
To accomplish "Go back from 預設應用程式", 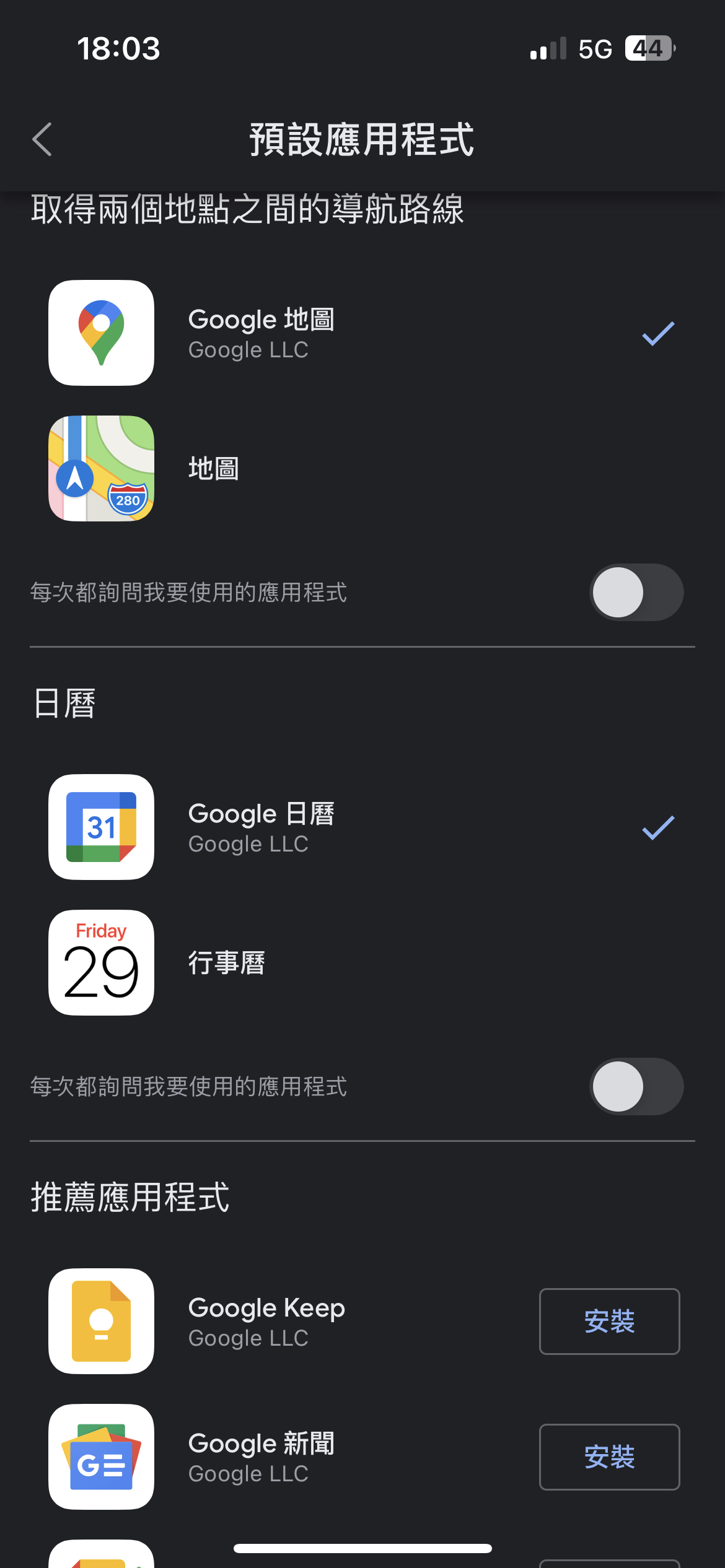I will (x=42, y=139).
